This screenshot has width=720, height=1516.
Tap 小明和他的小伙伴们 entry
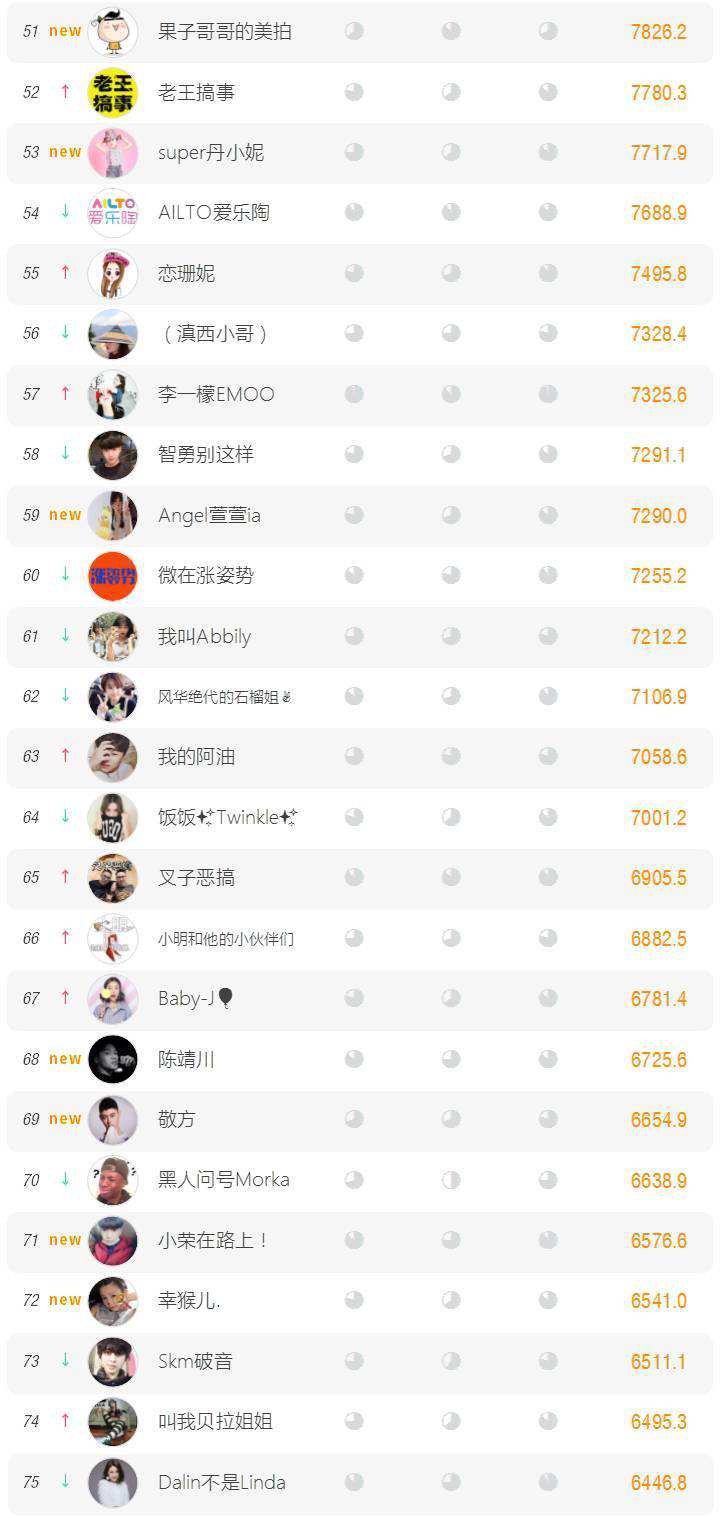click(360, 939)
